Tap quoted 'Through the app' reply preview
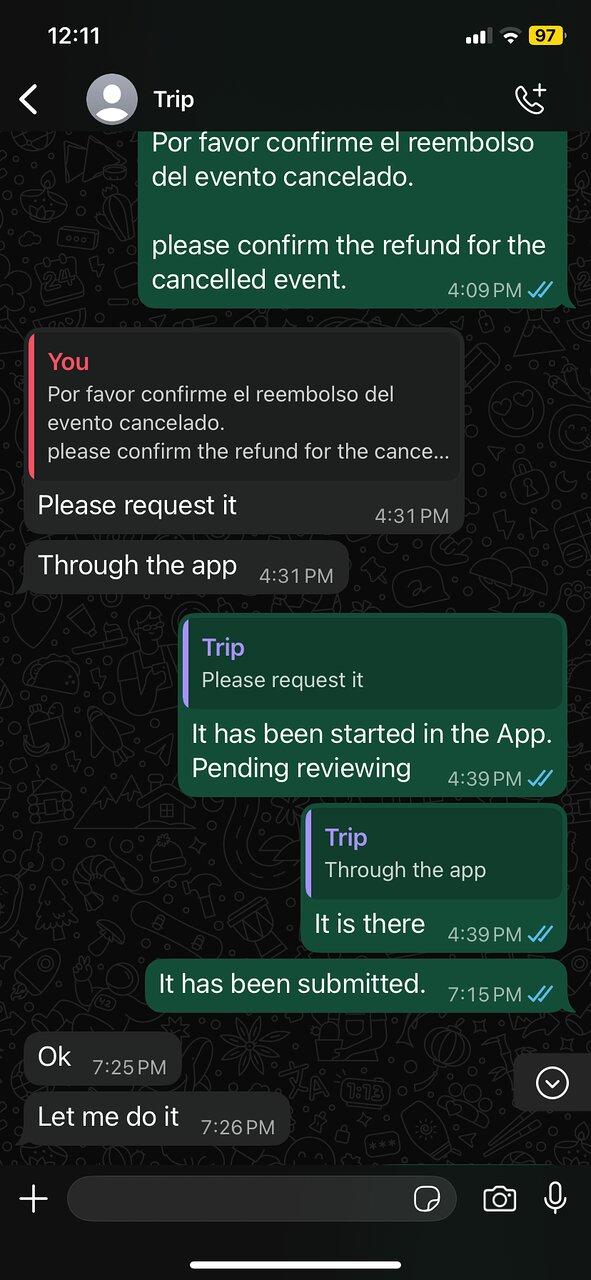This screenshot has height=1280, width=591. pos(434,852)
